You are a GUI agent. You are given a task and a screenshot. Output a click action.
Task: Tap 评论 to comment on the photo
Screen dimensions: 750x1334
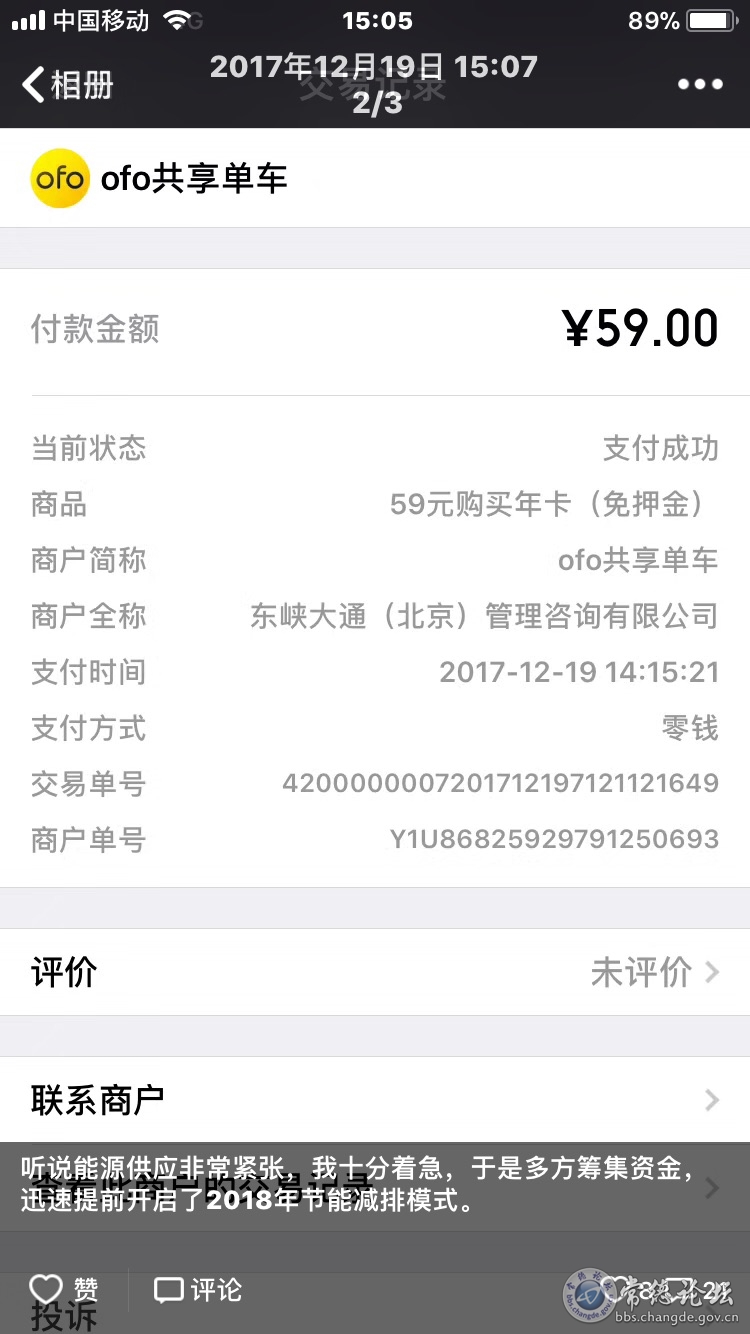point(198,1290)
